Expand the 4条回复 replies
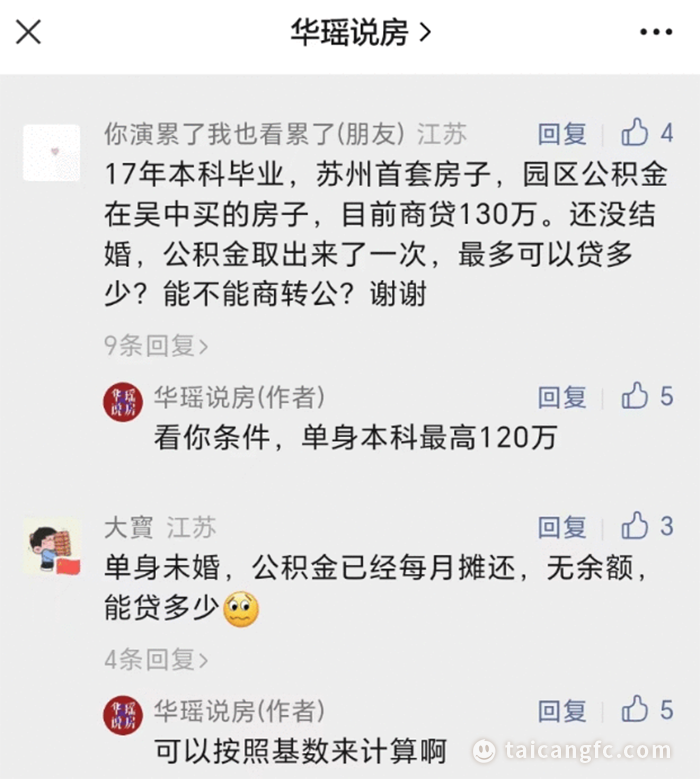The image size is (700, 779). (157, 660)
